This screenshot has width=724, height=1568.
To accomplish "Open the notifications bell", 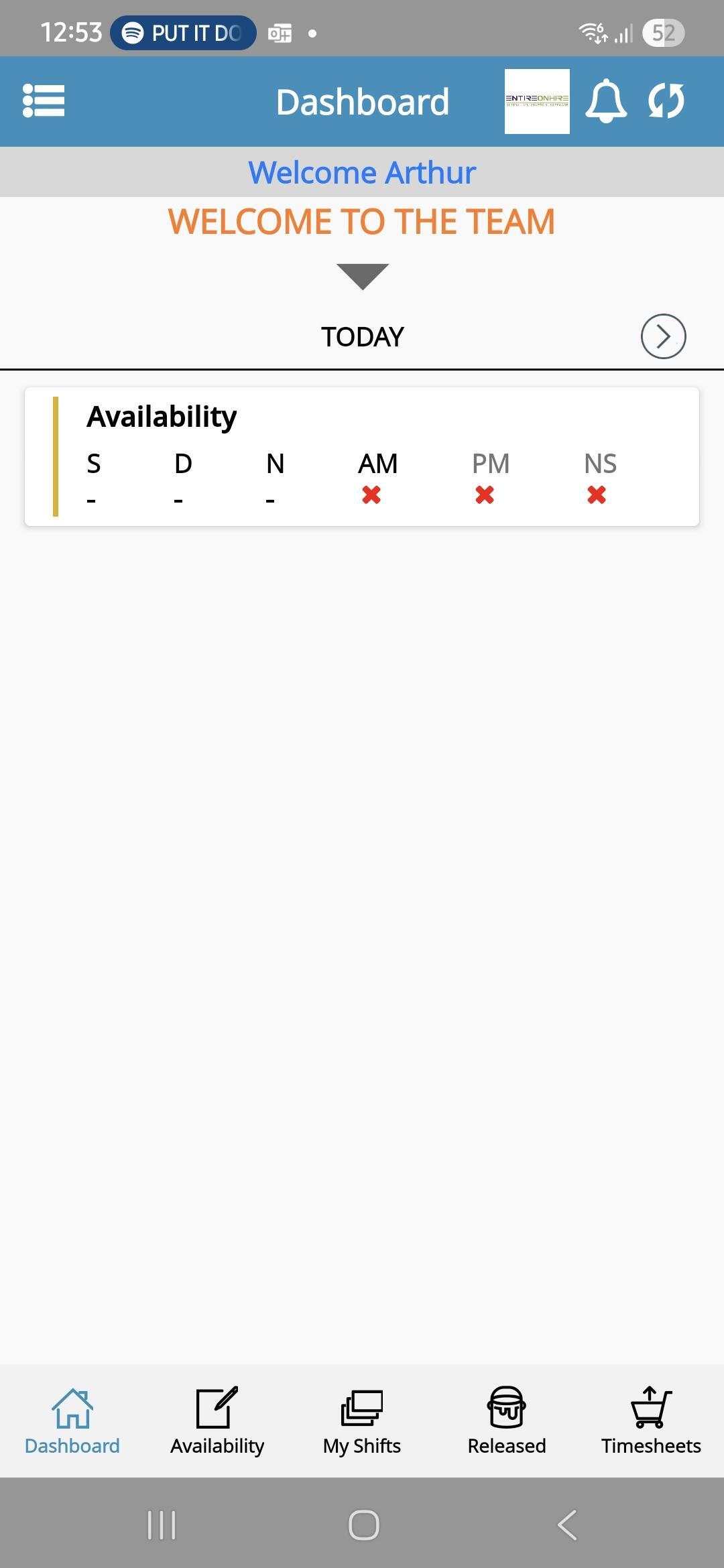I will coord(606,101).
